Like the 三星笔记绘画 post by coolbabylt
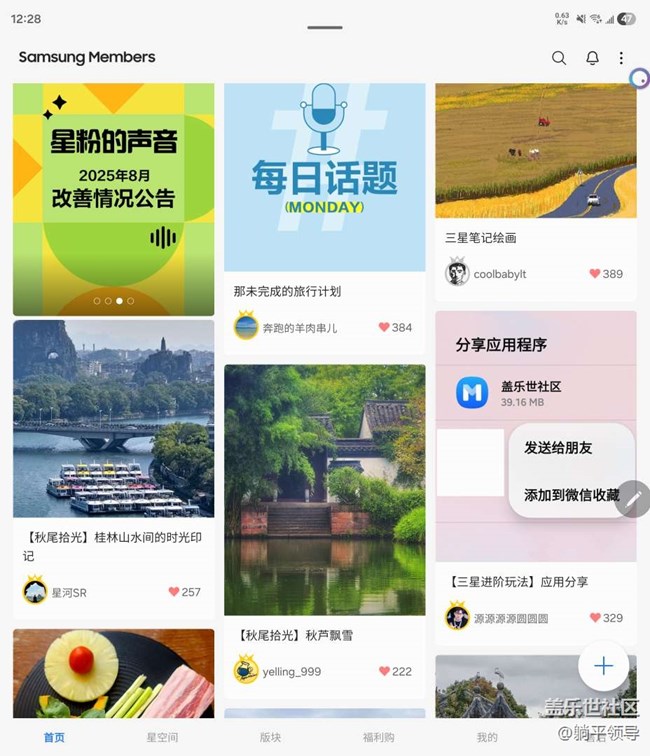Viewport: 650px width, 756px height. click(x=594, y=274)
